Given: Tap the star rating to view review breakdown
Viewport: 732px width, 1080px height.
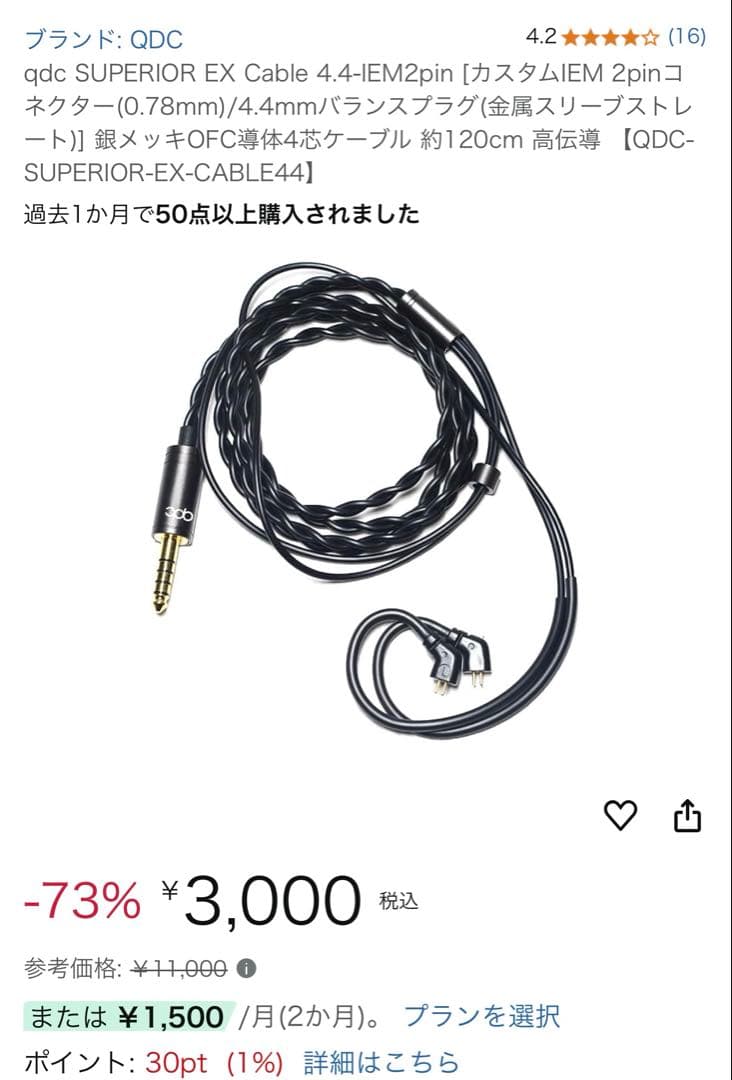Looking at the screenshot, I should pos(610,37).
